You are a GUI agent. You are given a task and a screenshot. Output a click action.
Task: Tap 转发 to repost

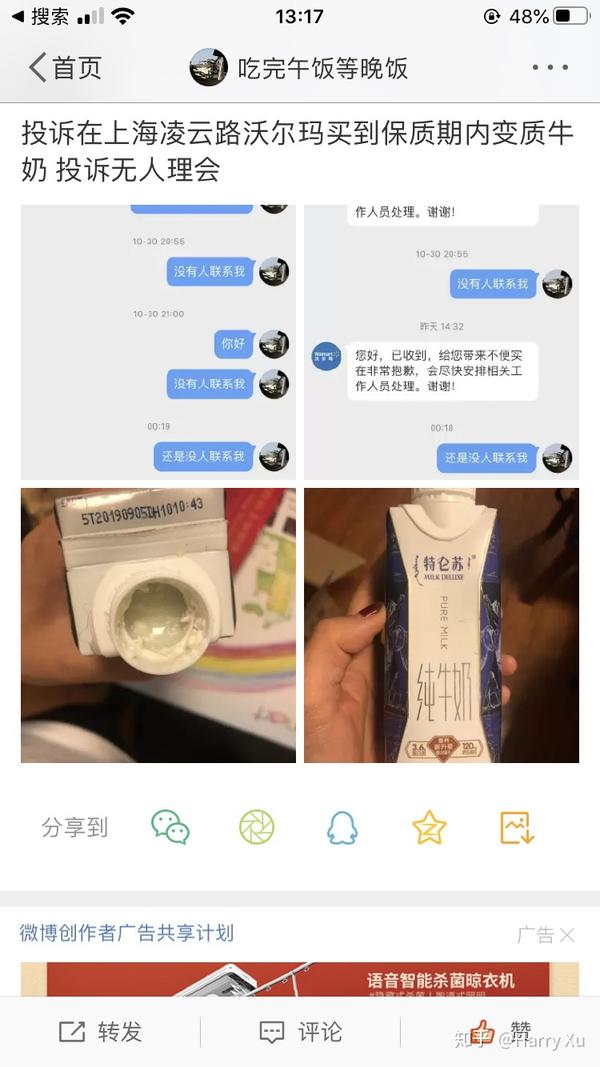point(100,1032)
